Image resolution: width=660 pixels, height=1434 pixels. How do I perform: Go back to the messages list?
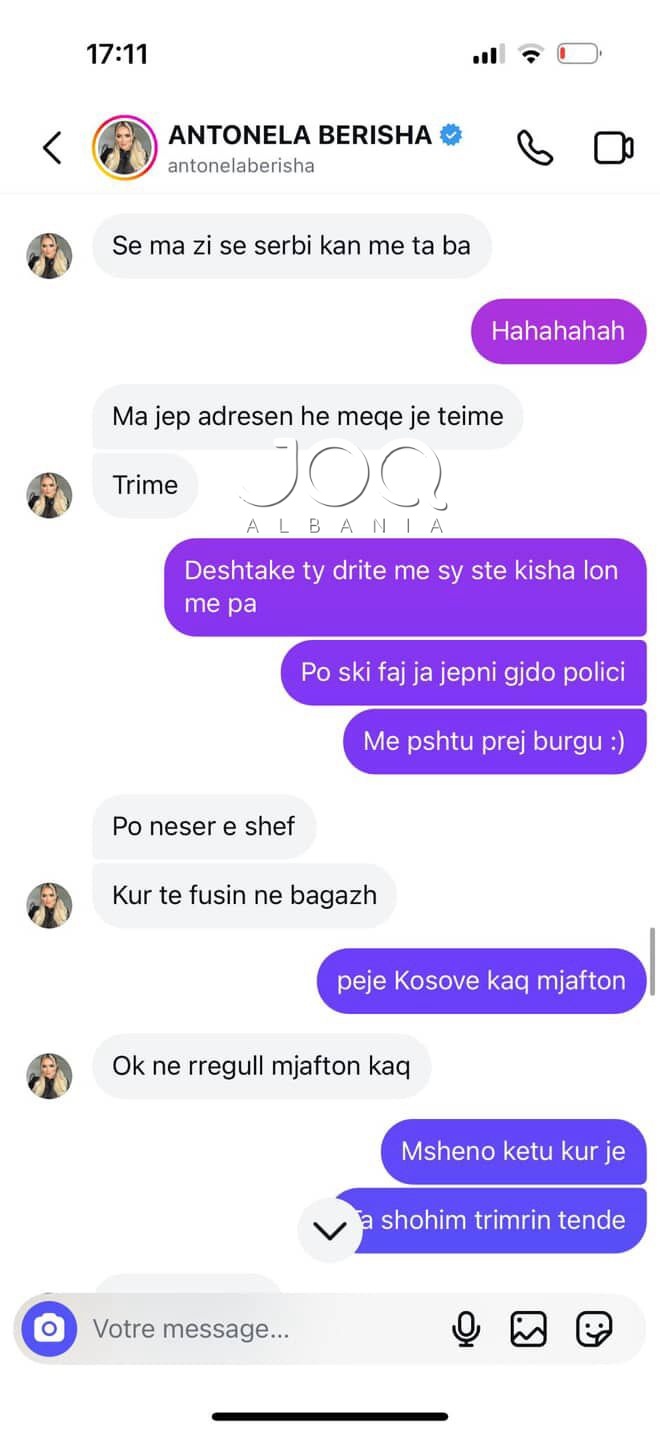click(52, 148)
